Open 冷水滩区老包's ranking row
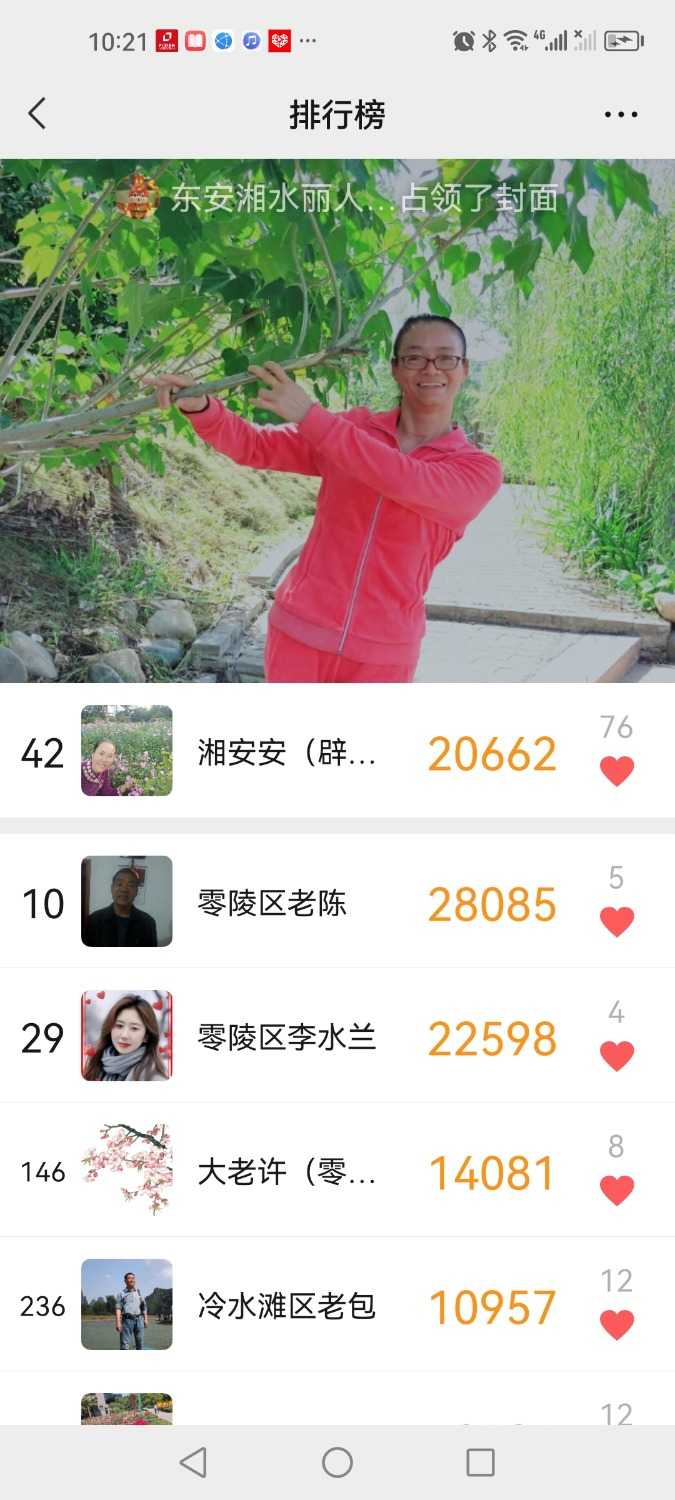 coord(286,1306)
